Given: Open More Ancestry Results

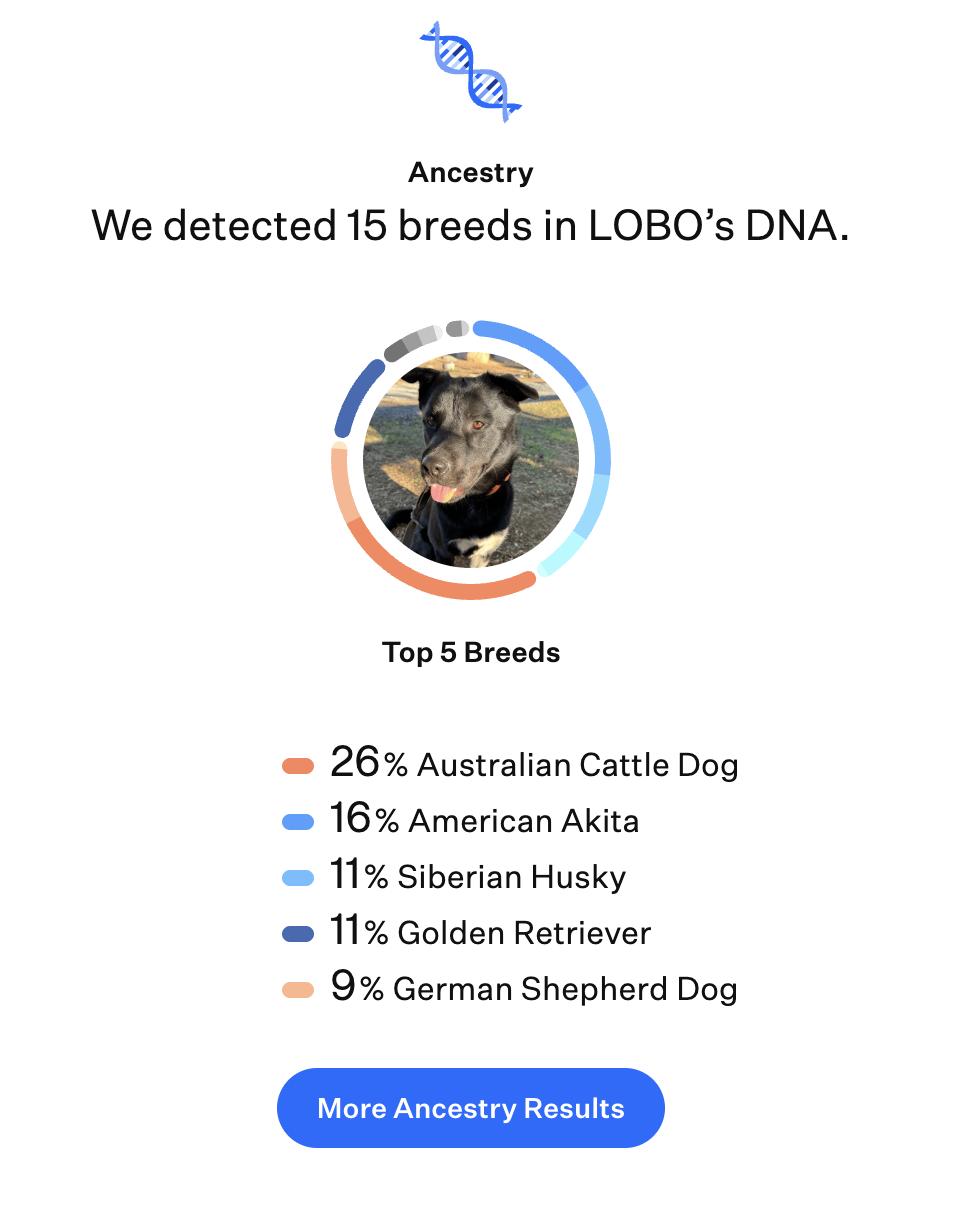Looking at the screenshot, I should (470, 1108).
